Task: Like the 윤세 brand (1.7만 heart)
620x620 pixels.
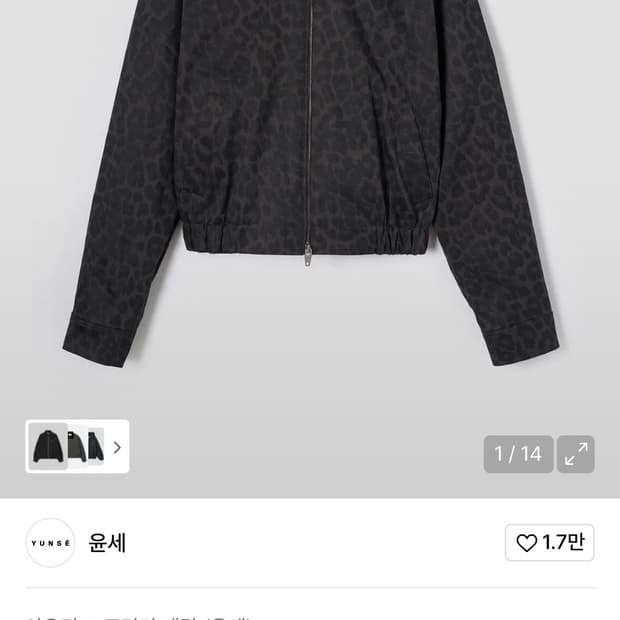Action: point(549,543)
